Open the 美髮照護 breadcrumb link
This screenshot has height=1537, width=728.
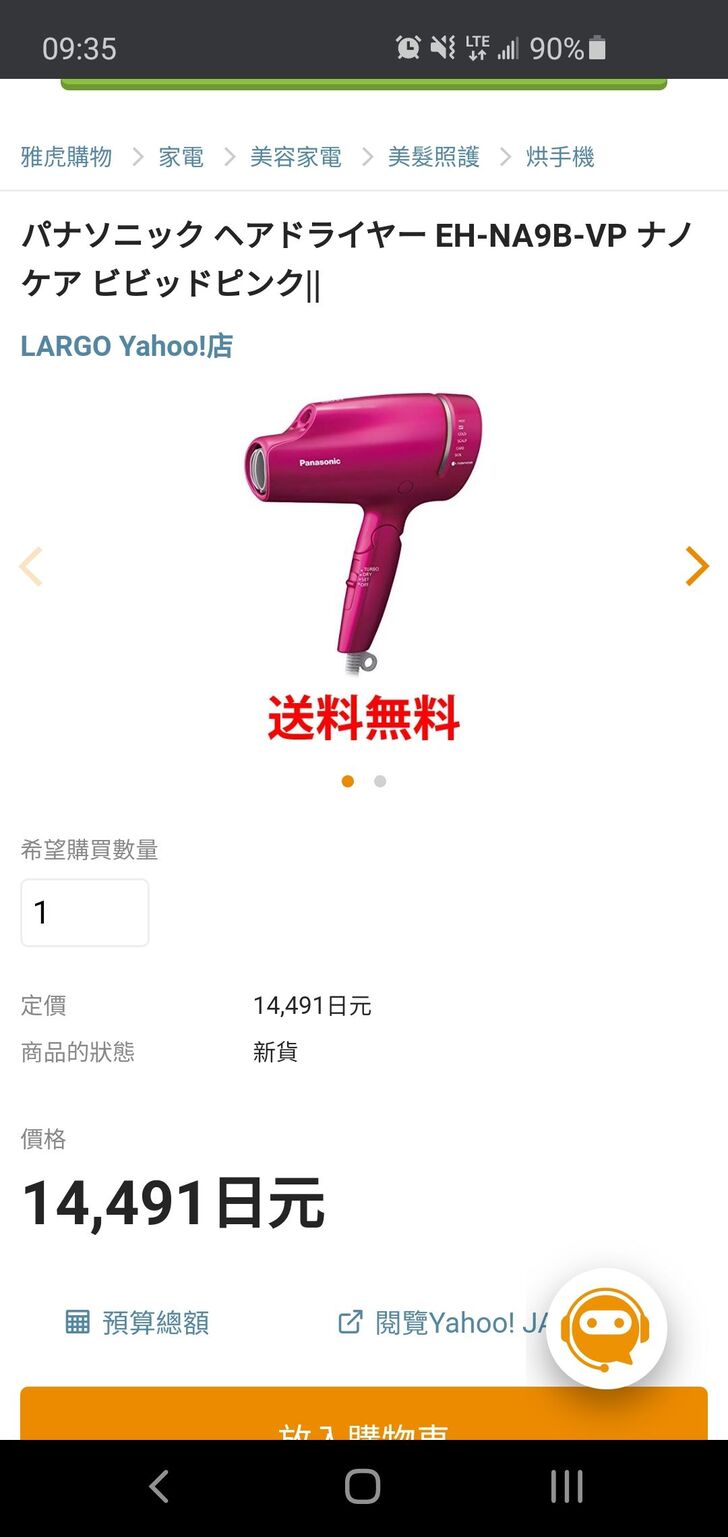434,157
